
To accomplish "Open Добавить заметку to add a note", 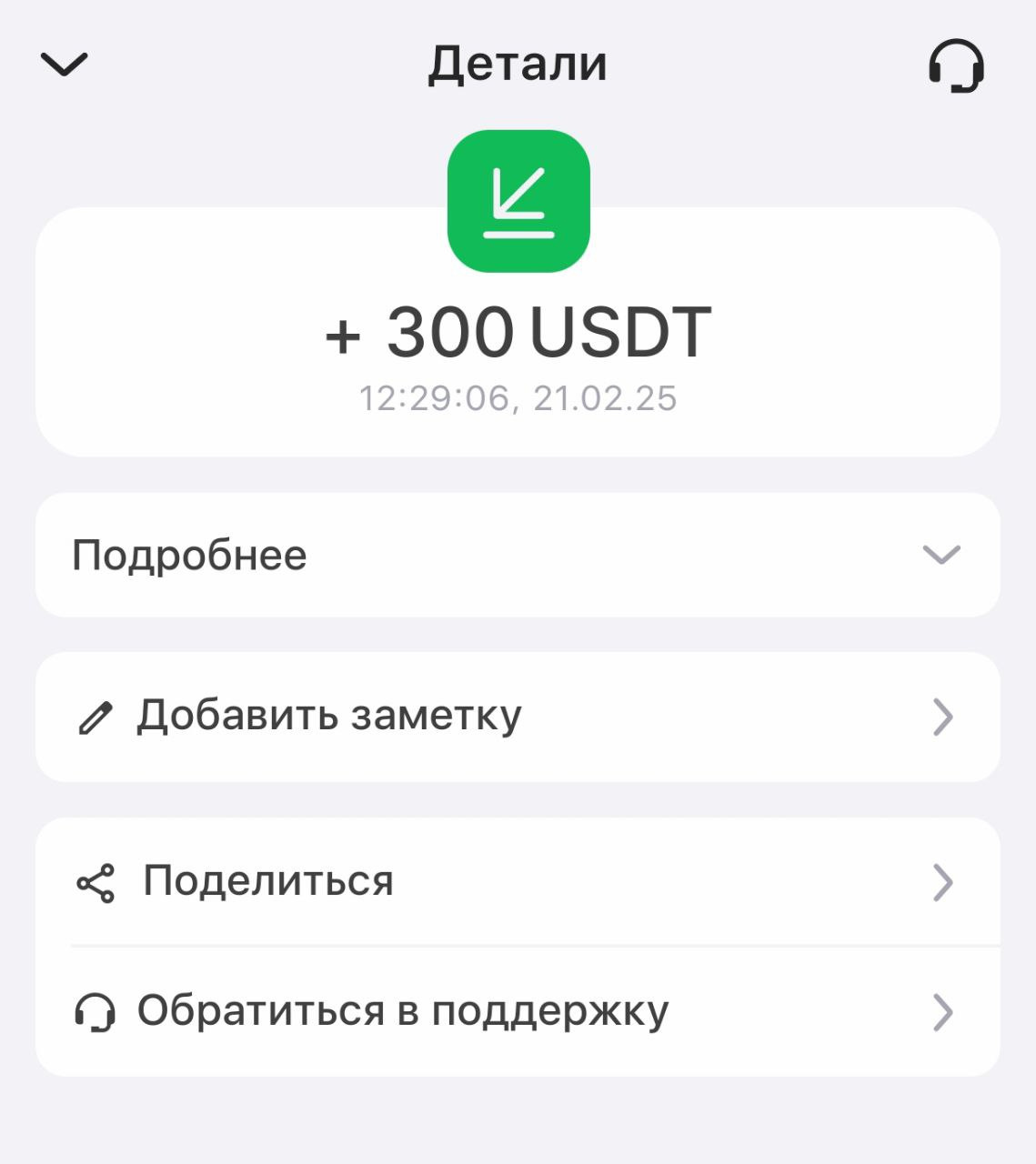I will (517, 717).
